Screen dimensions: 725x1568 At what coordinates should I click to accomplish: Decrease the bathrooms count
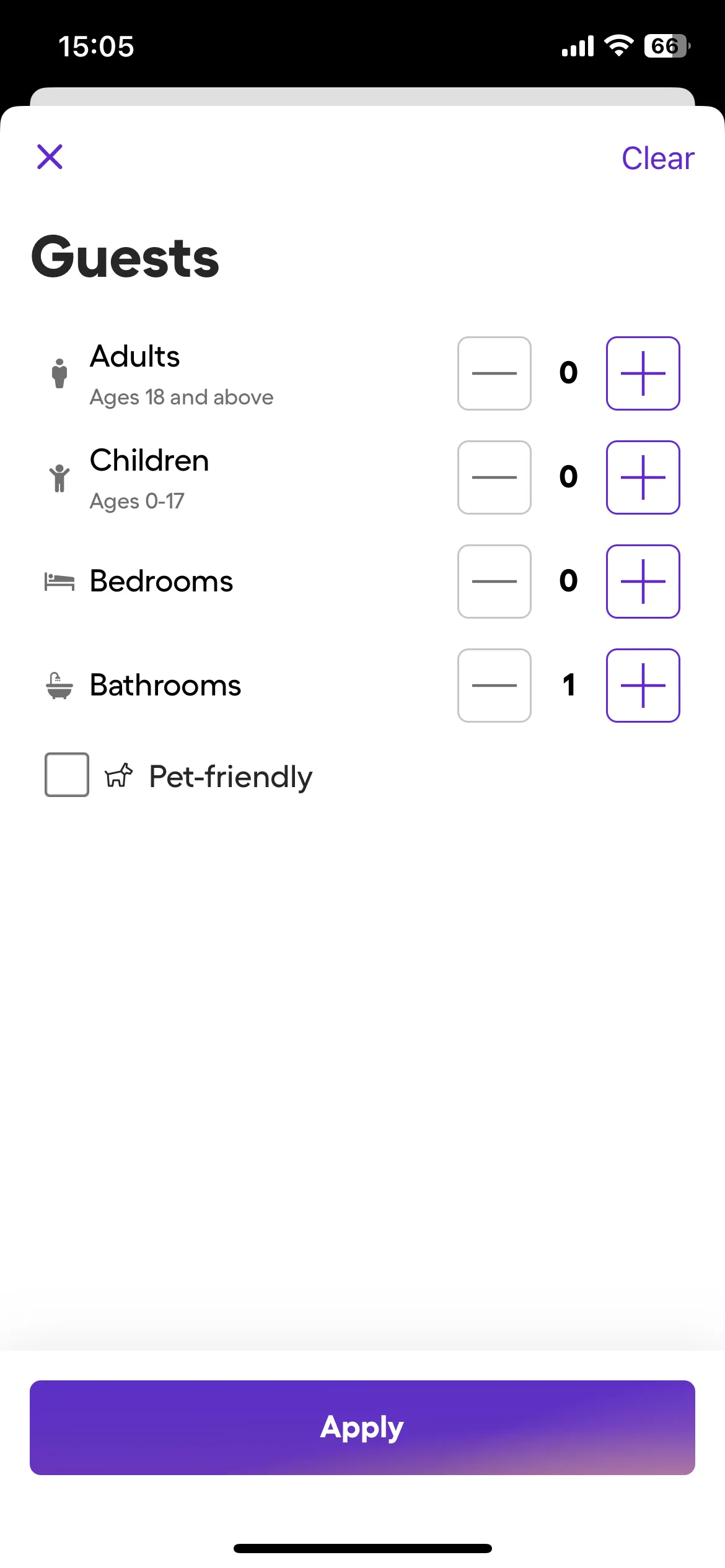pos(494,686)
